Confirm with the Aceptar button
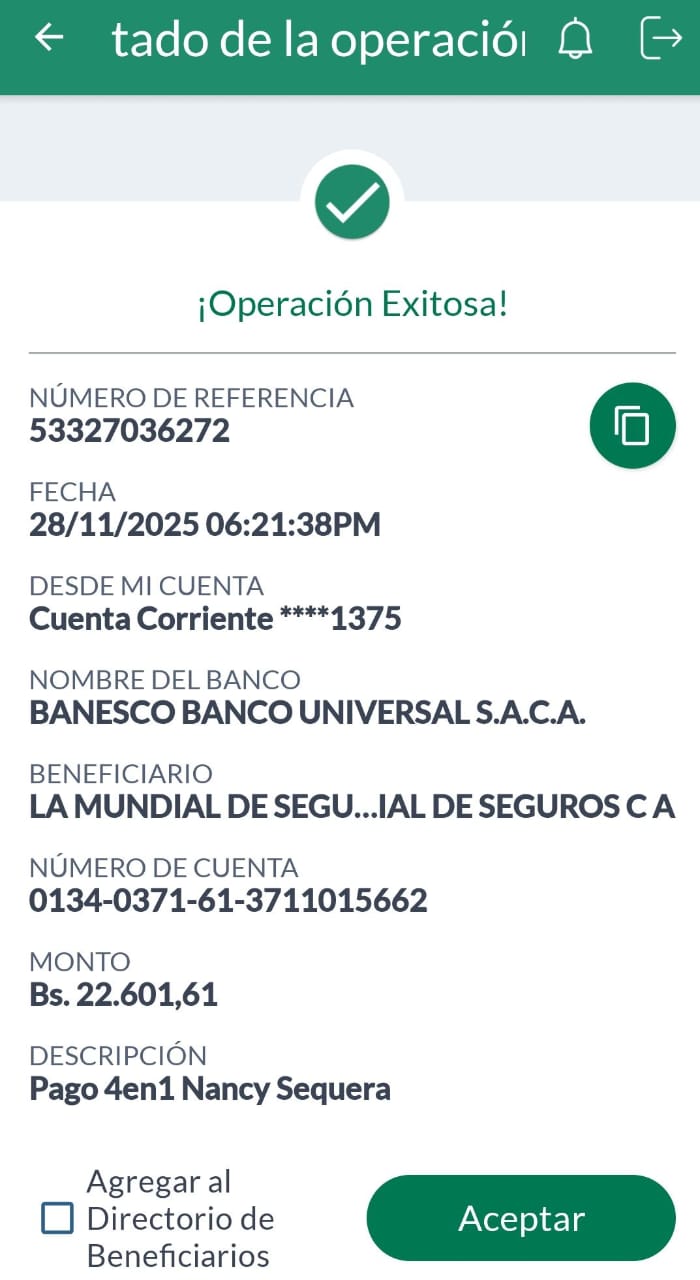Screen dimensions: 700x1280 521,1218
